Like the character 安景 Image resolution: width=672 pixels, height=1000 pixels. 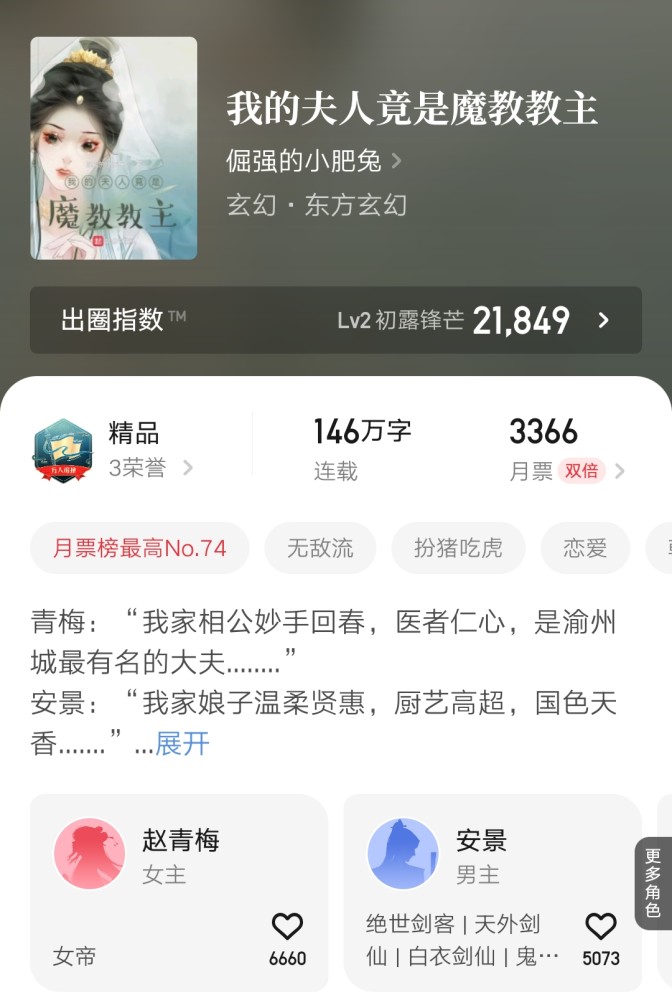pyautogui.click(x=601, y=928)
